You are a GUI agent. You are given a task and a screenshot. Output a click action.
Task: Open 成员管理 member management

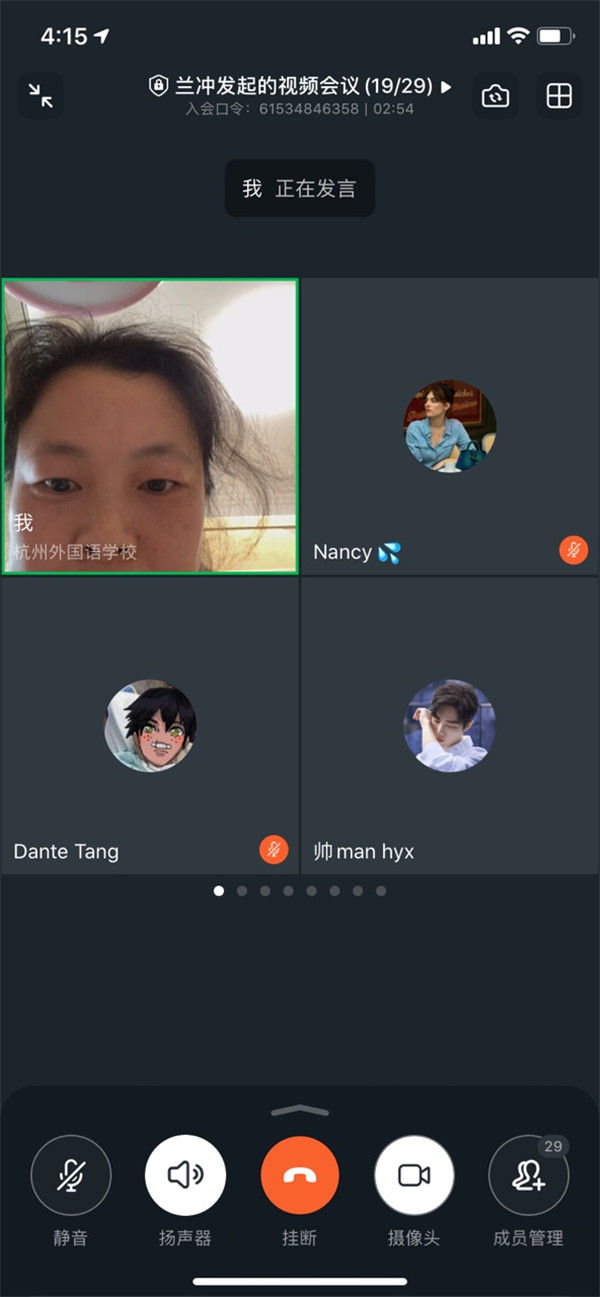coord(528,1175)
